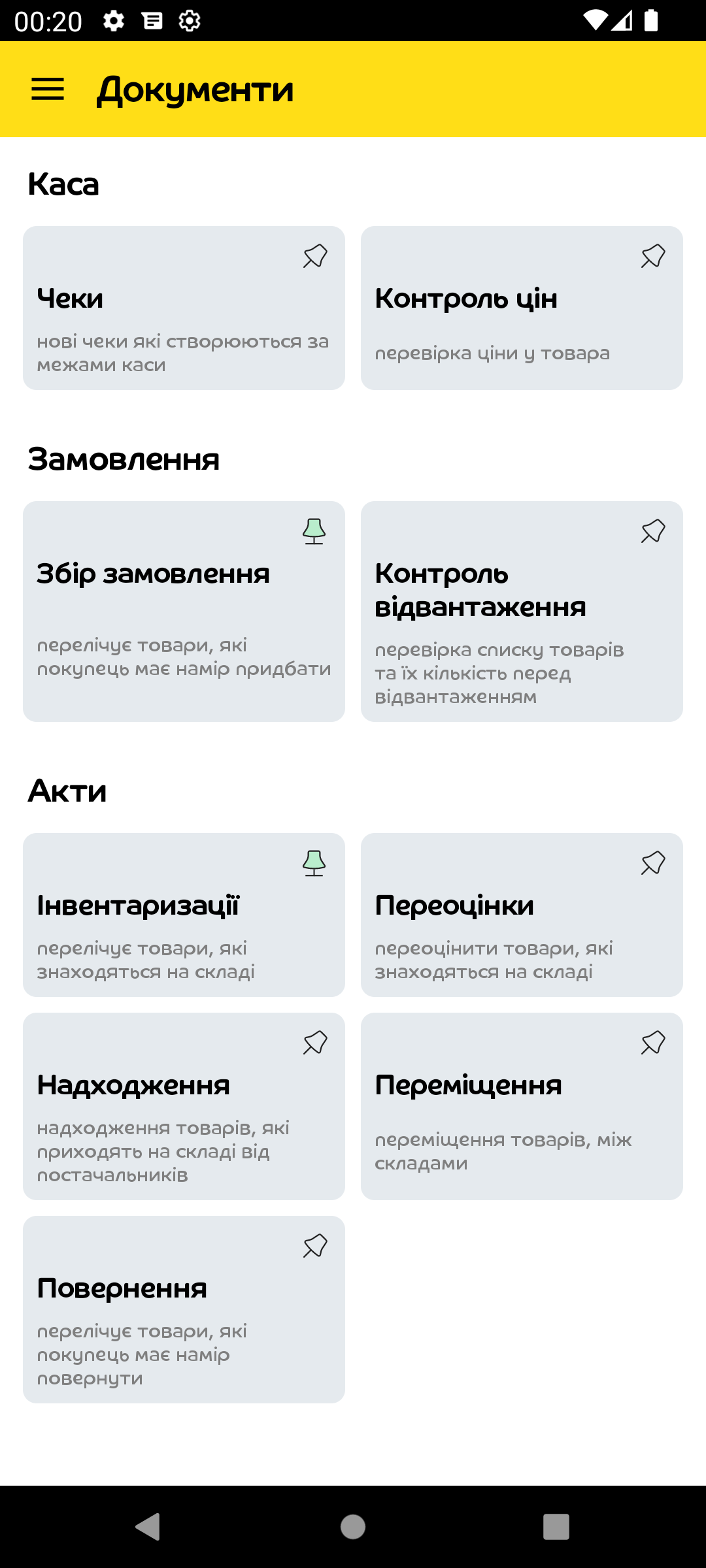Viewport: 706px width, 1568px height.
Task: Pin the Чеки card
Action: 315,256
